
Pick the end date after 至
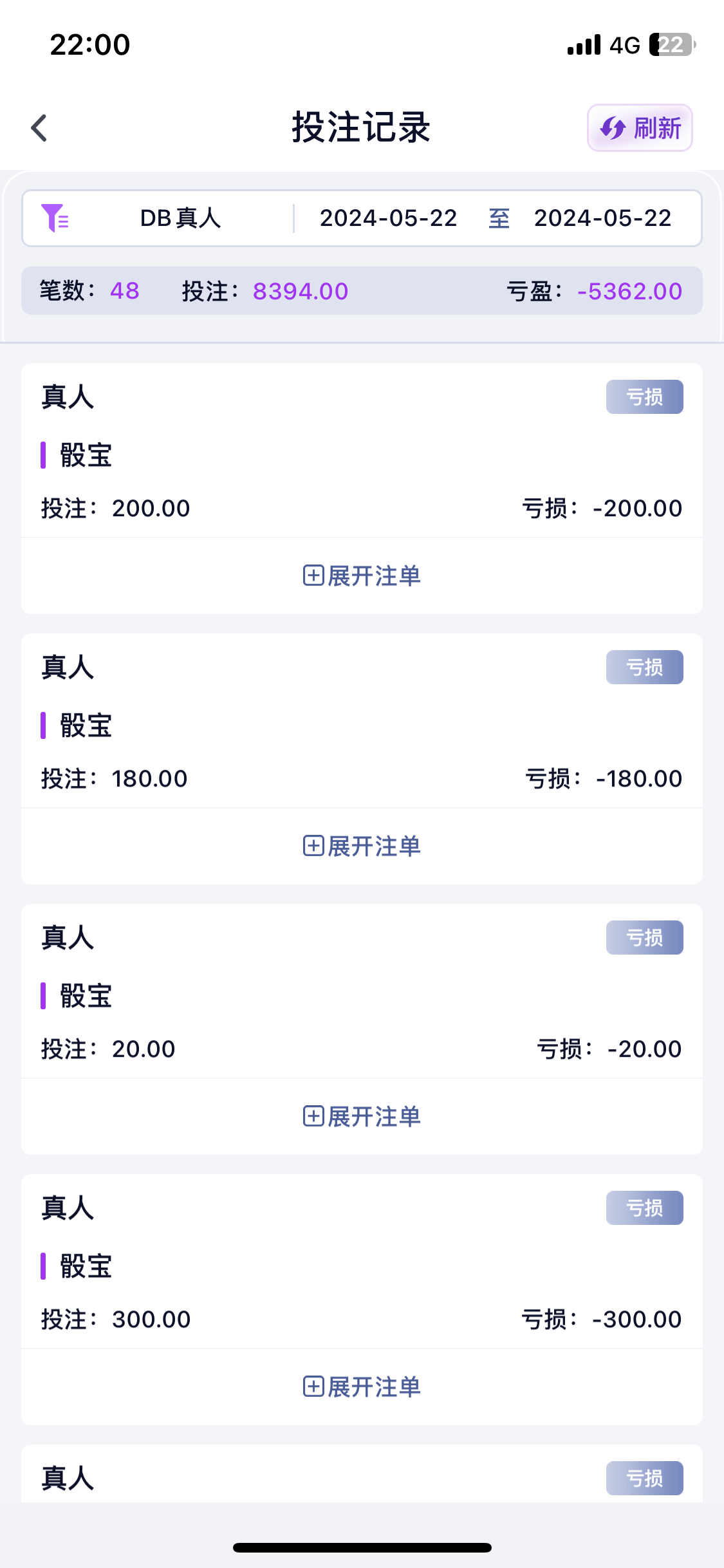[x=602, y=218]
